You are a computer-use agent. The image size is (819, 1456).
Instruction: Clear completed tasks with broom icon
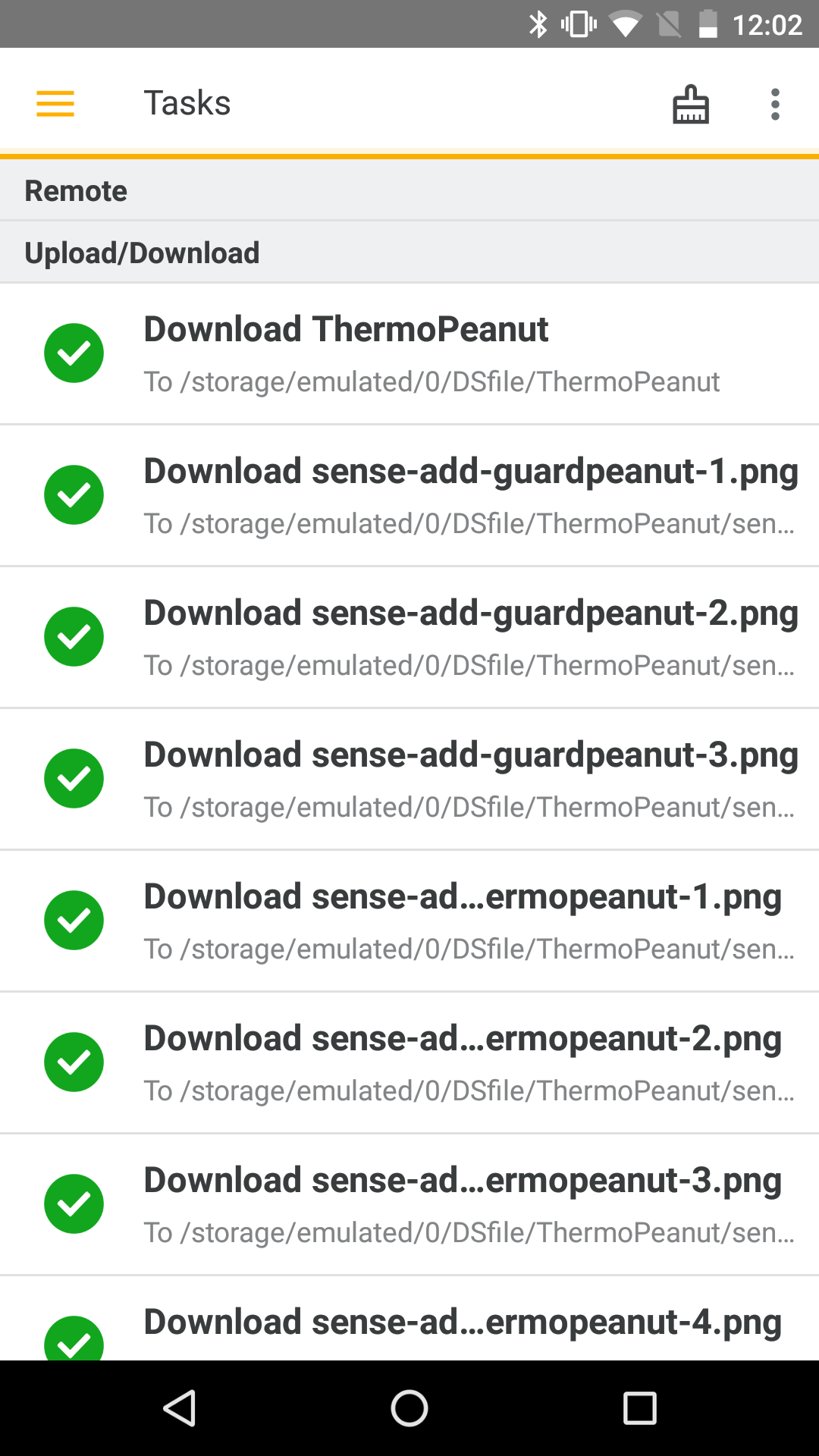(690, 104)
